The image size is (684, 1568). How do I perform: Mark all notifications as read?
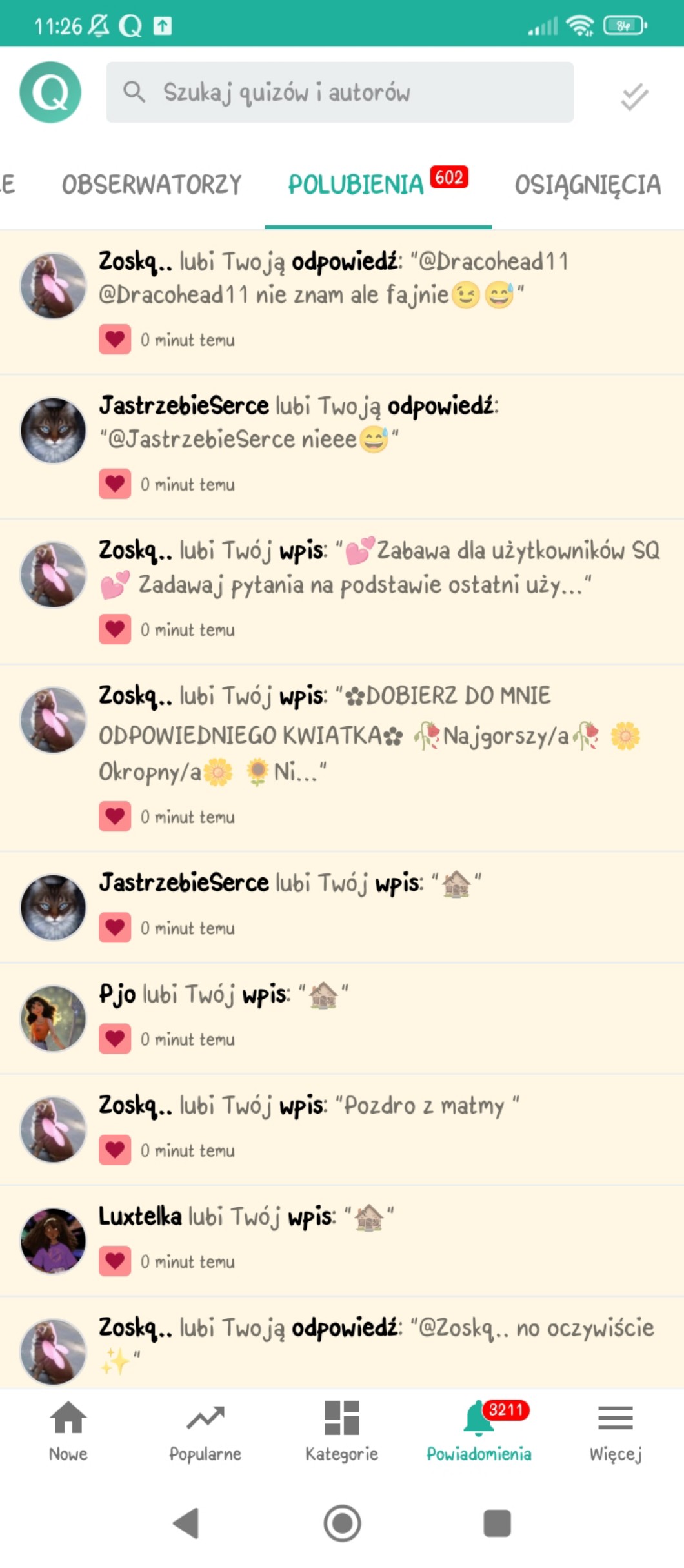[x=634, y=96]
